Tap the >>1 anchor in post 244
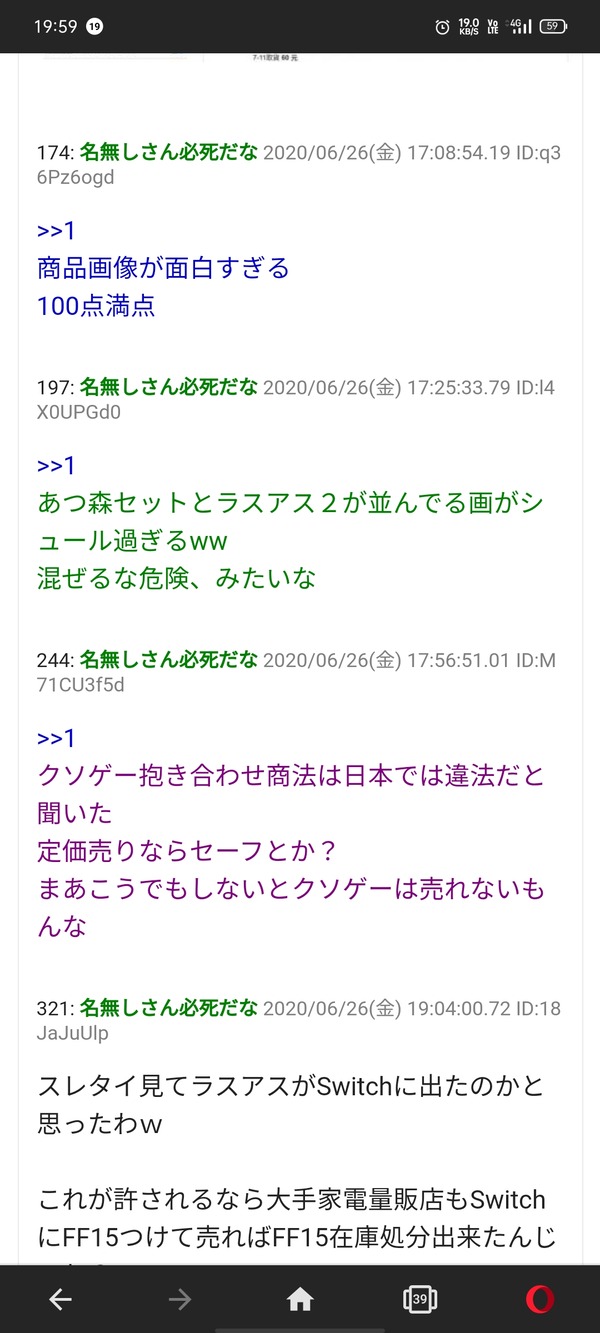Image resolution: width=600 pixels, height=1333 pixels. [x=56, y=738]
